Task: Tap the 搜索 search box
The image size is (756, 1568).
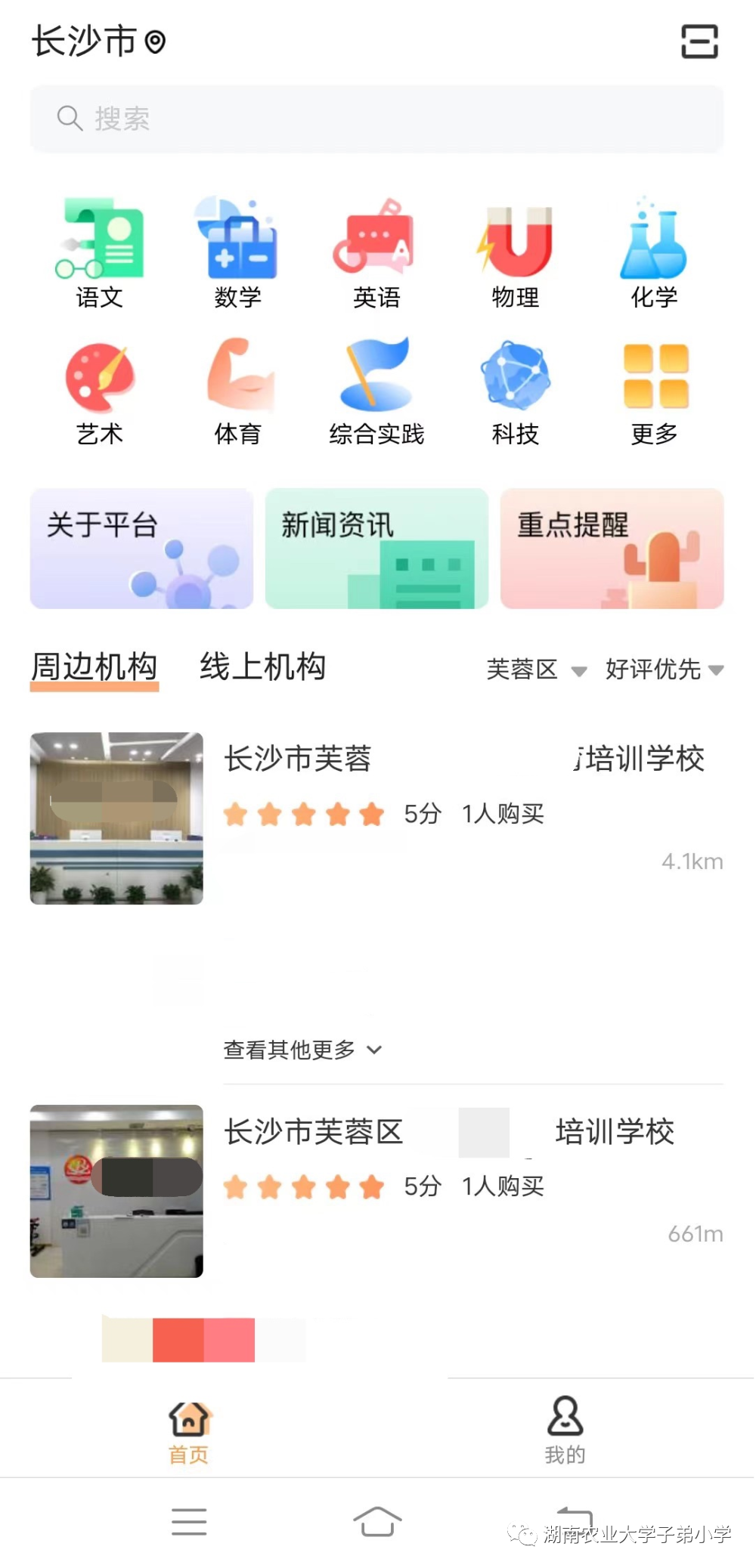Action: coord(376,119)
